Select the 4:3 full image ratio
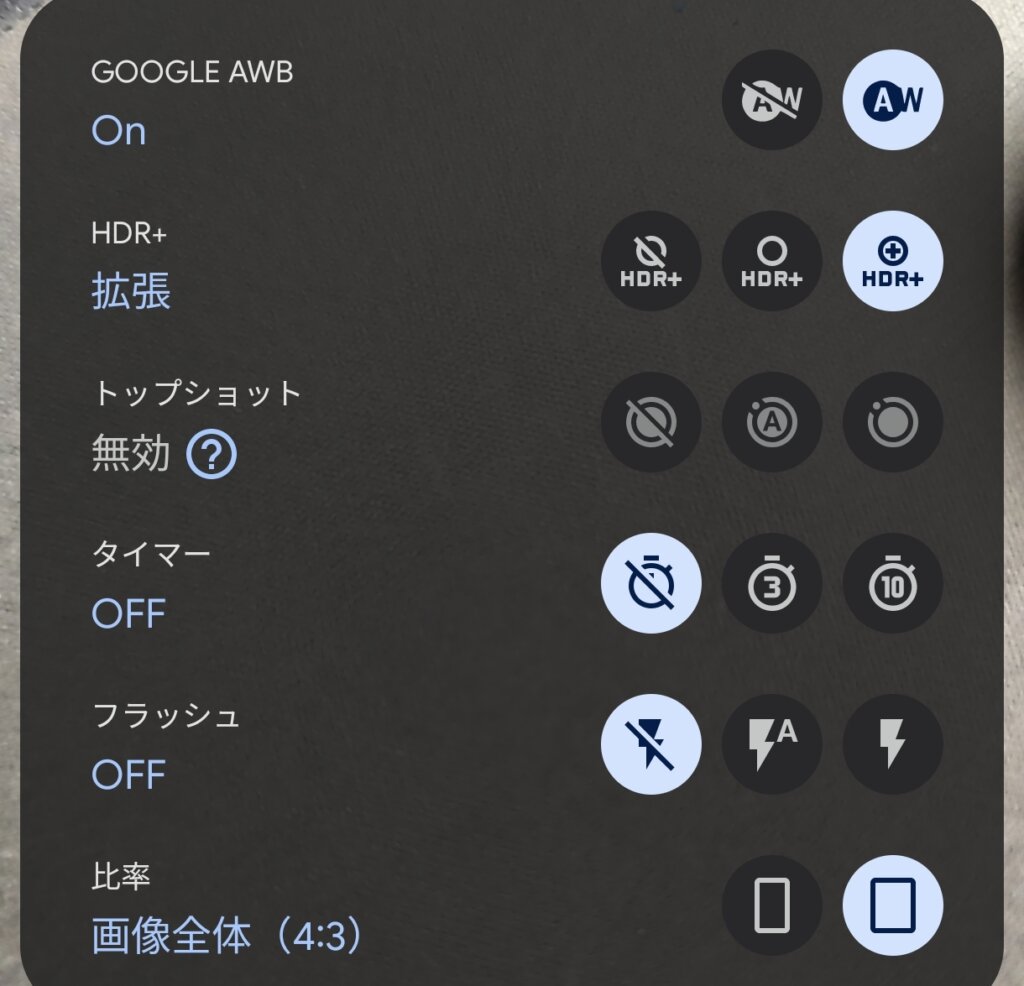Viewport: 1024px width, 986px height. (x=893, y=905)
